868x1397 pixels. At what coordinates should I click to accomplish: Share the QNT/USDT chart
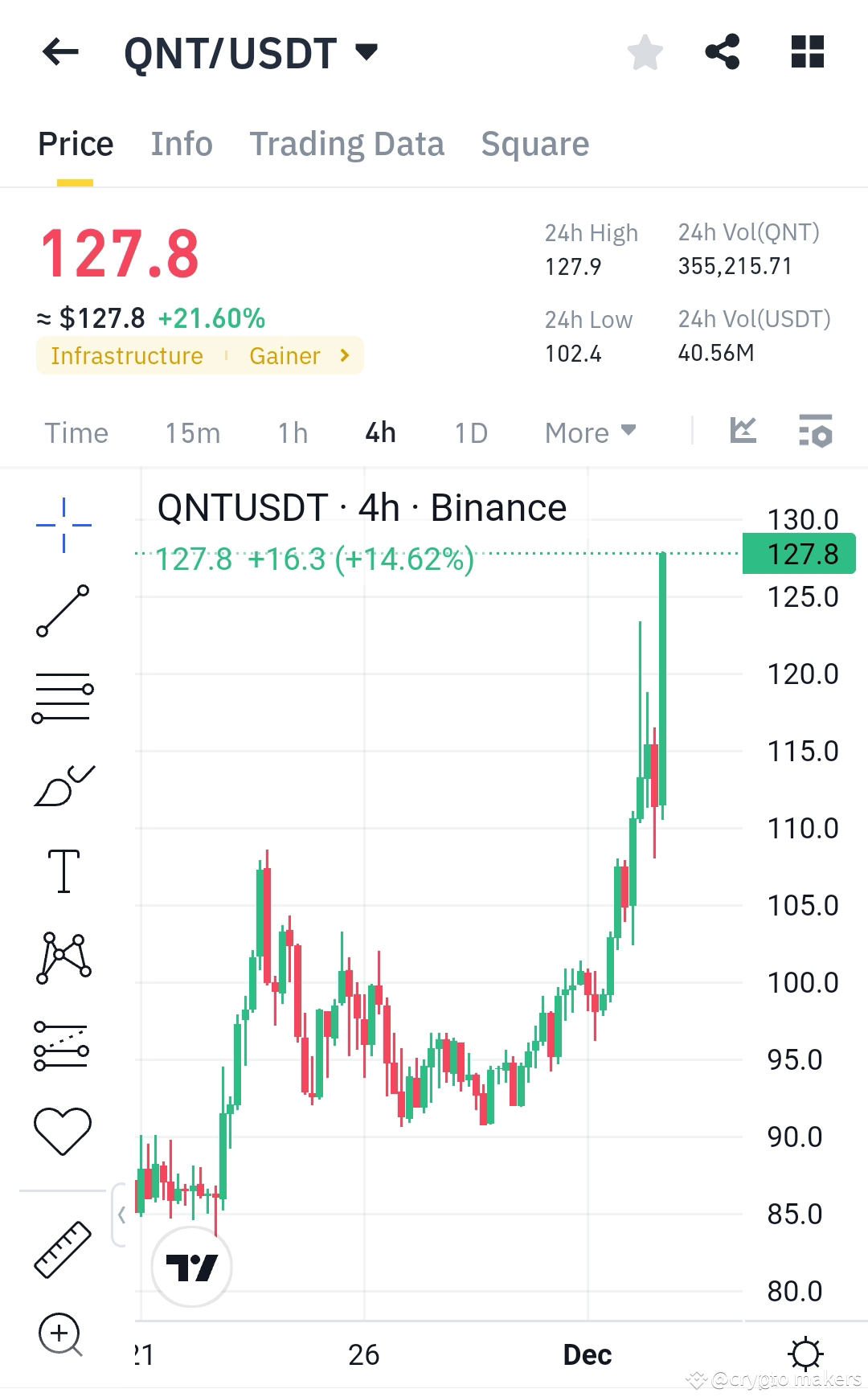pyautogui.click(x=723, y=52)
